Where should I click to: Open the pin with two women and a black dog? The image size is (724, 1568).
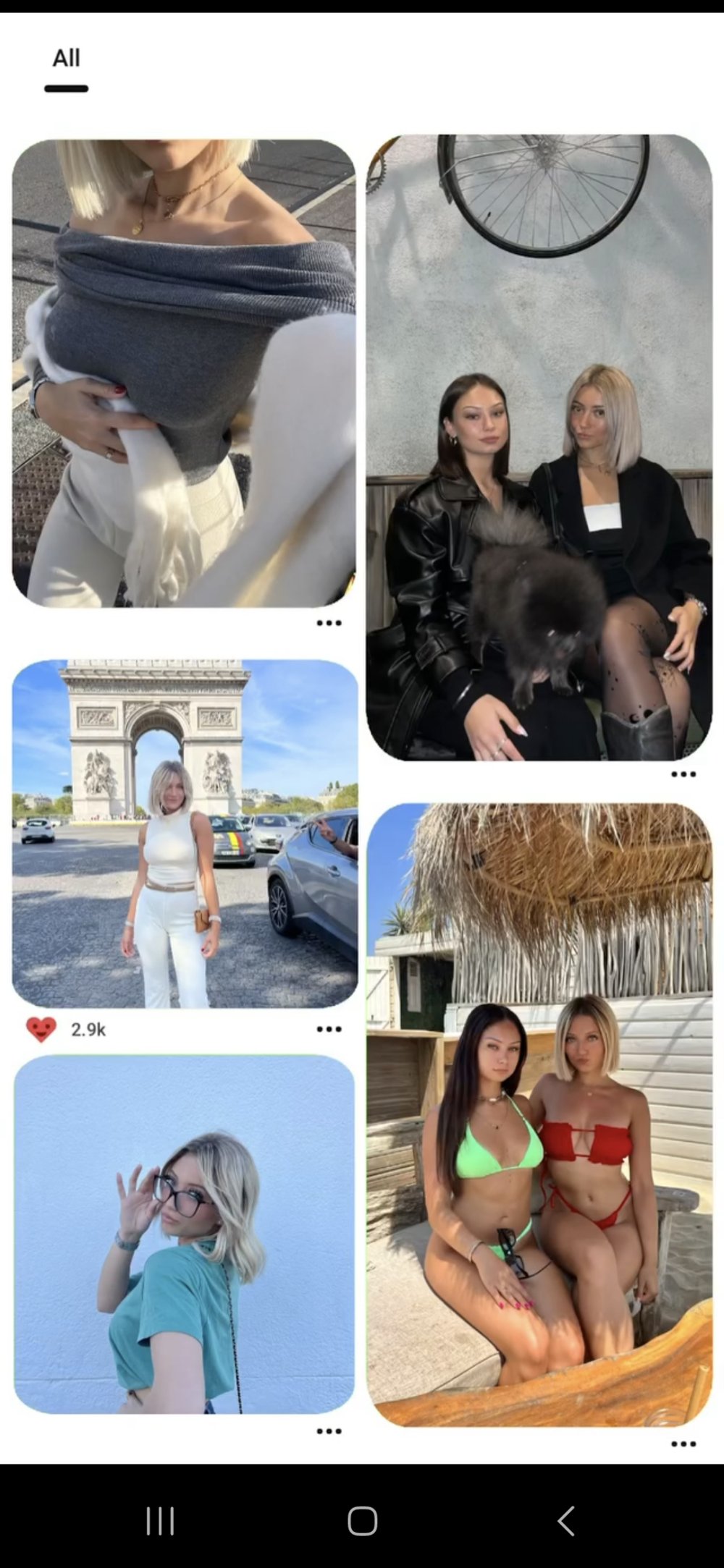[539, 447]
